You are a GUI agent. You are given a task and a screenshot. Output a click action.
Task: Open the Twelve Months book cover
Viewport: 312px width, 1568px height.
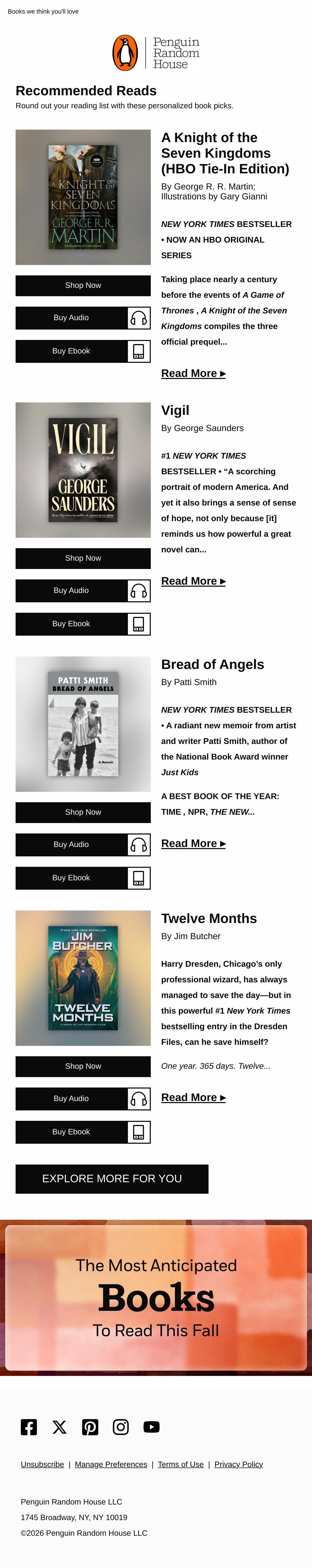point(83,978)
